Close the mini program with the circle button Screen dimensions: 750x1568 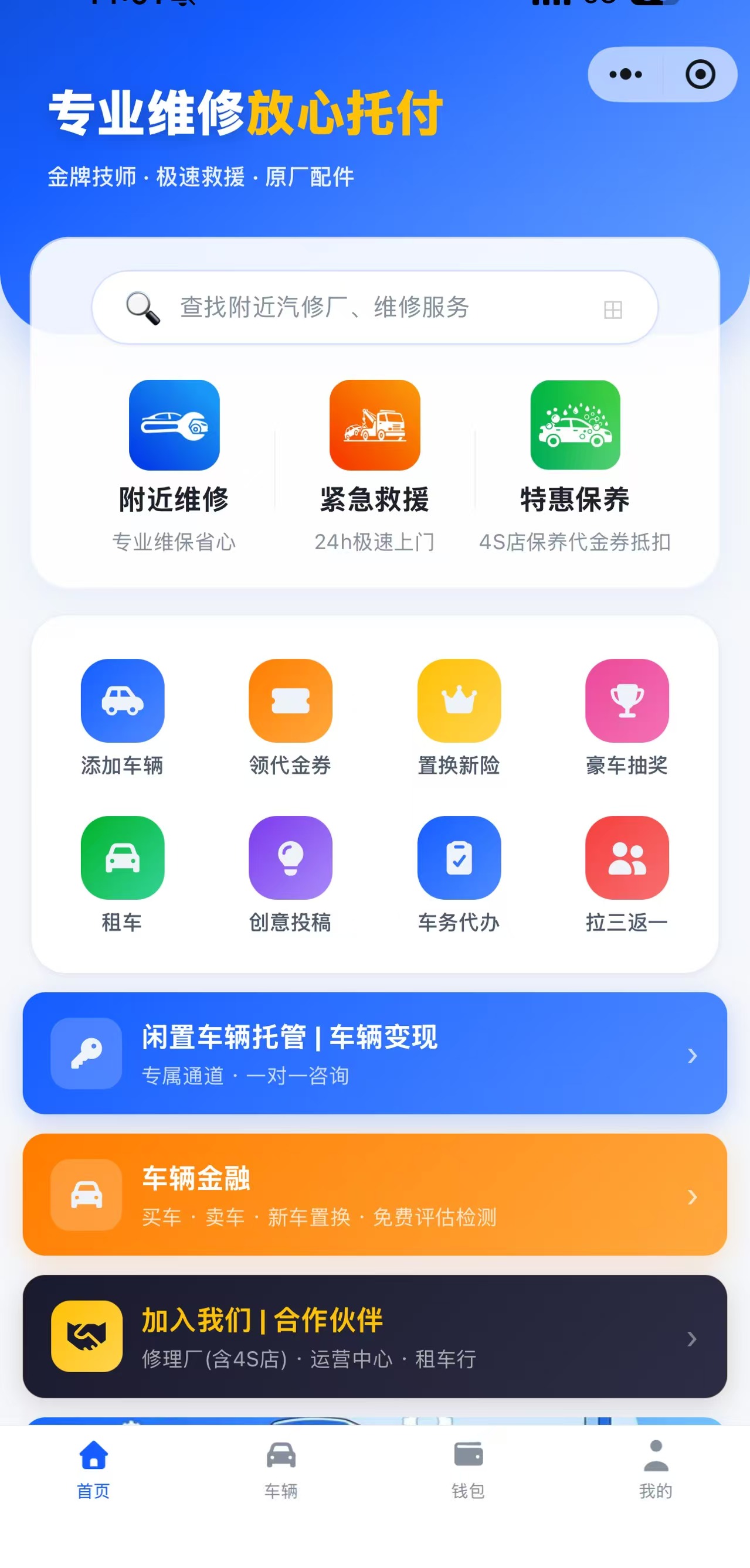[700, 74]
